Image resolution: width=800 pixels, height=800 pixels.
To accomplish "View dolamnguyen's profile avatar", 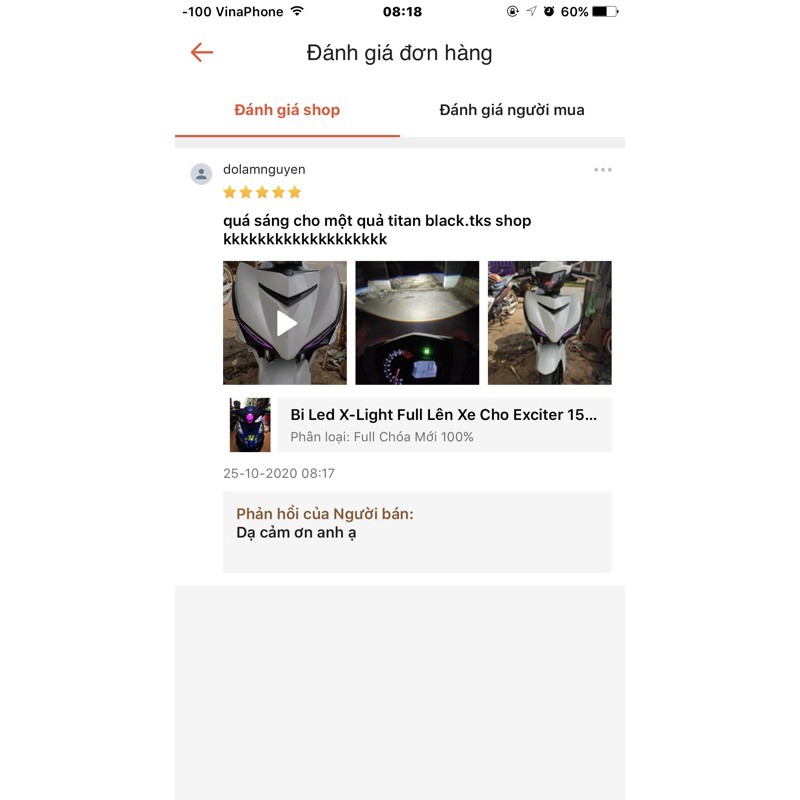I will [x=202, y=174].
